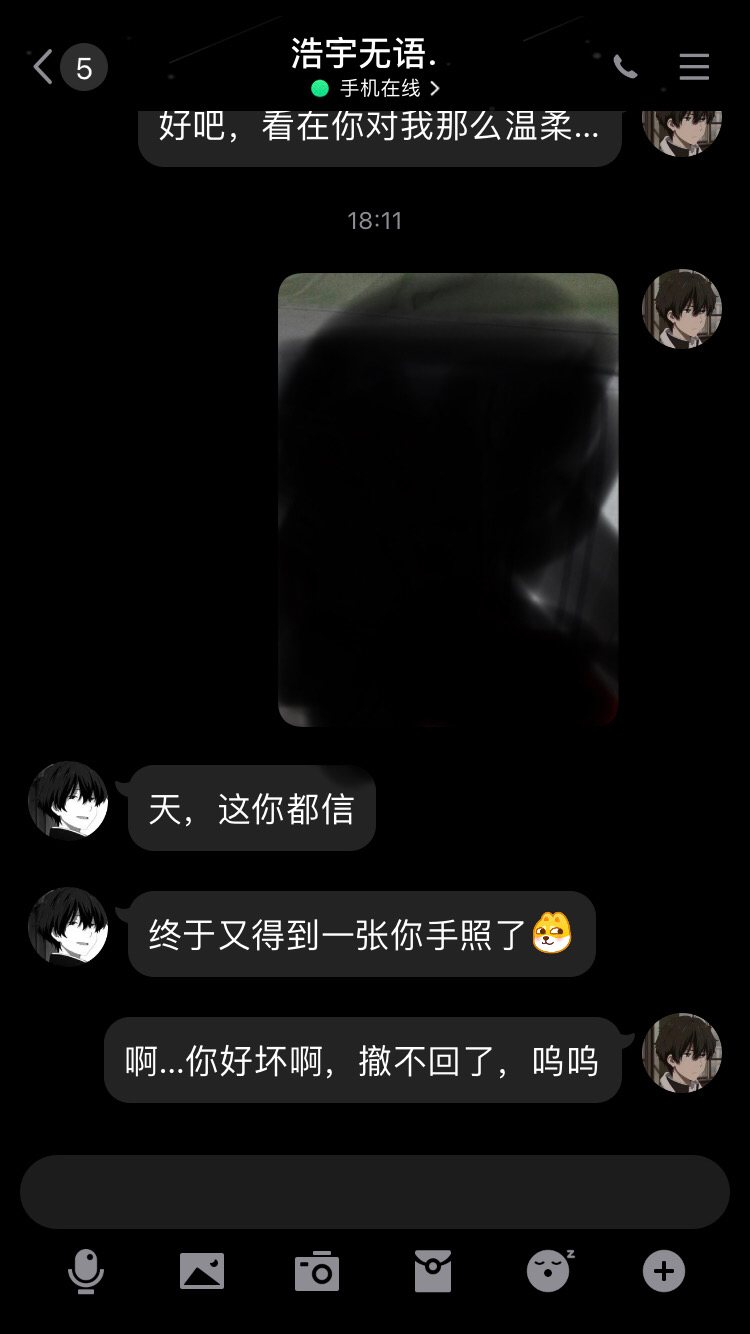750x1334 pixels.
Task: Open the 手机在线 status details
Action: click(x=376, y=89)
